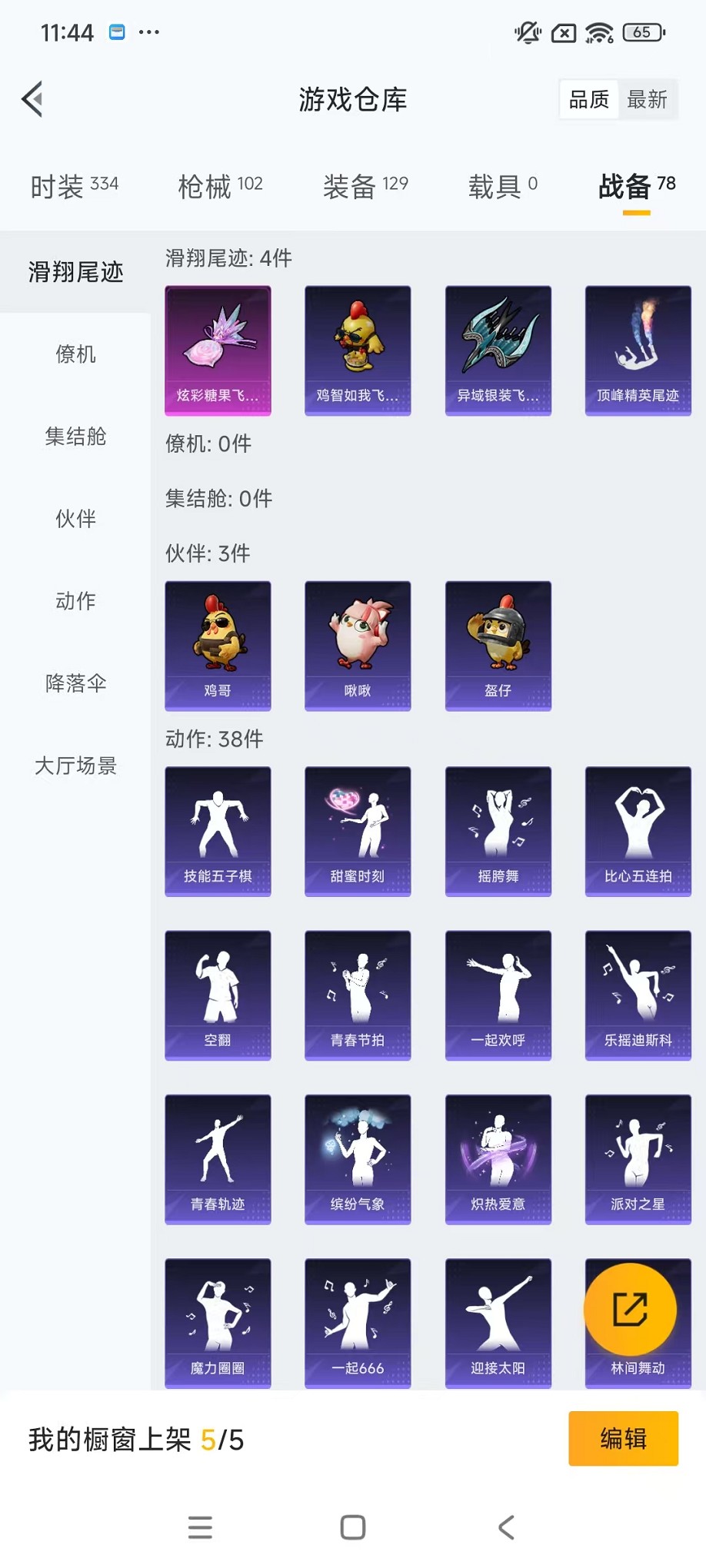Expand the 僚机 category
706x1568 pixels.
pos(75,354)
